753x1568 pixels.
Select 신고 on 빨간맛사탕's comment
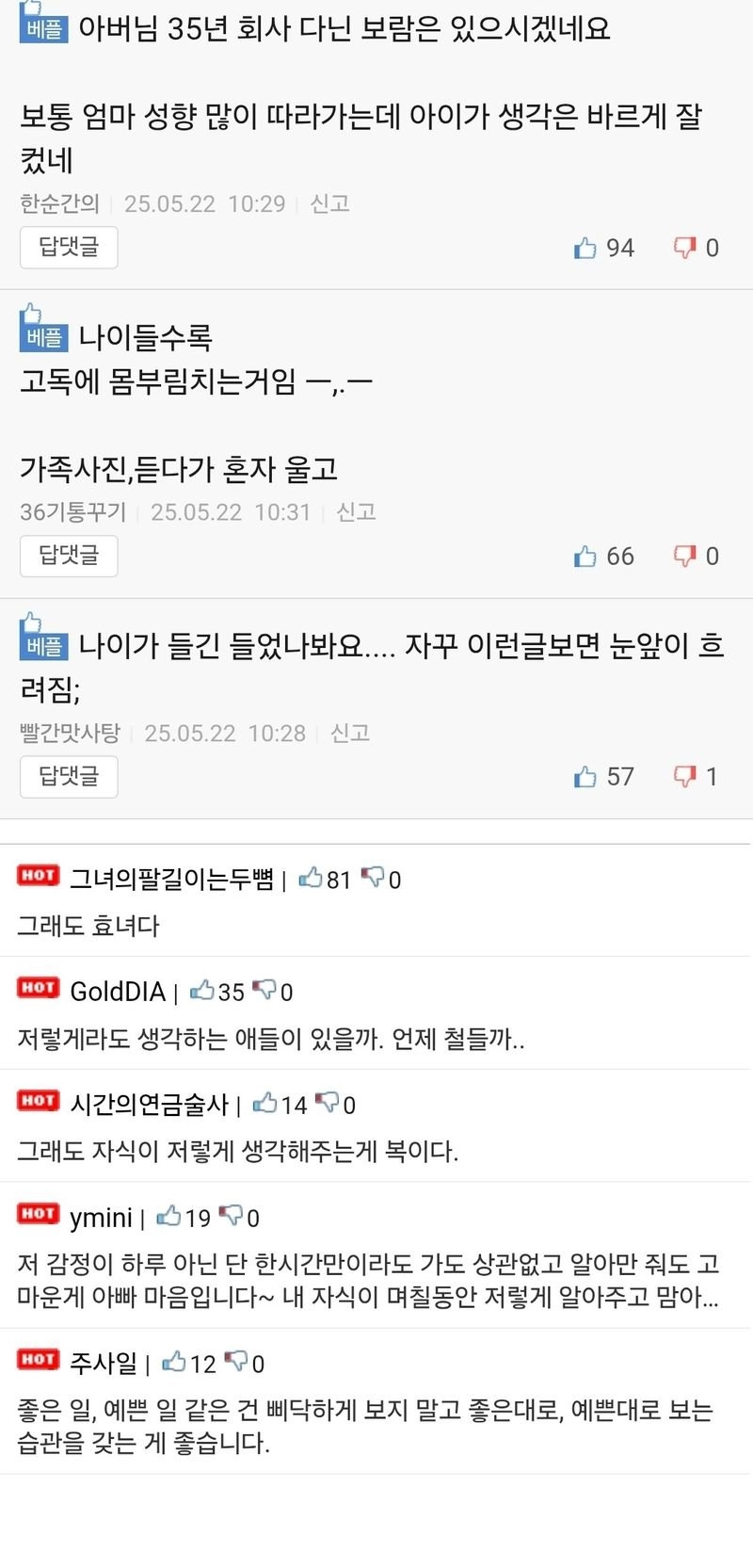tap(350, 733)
